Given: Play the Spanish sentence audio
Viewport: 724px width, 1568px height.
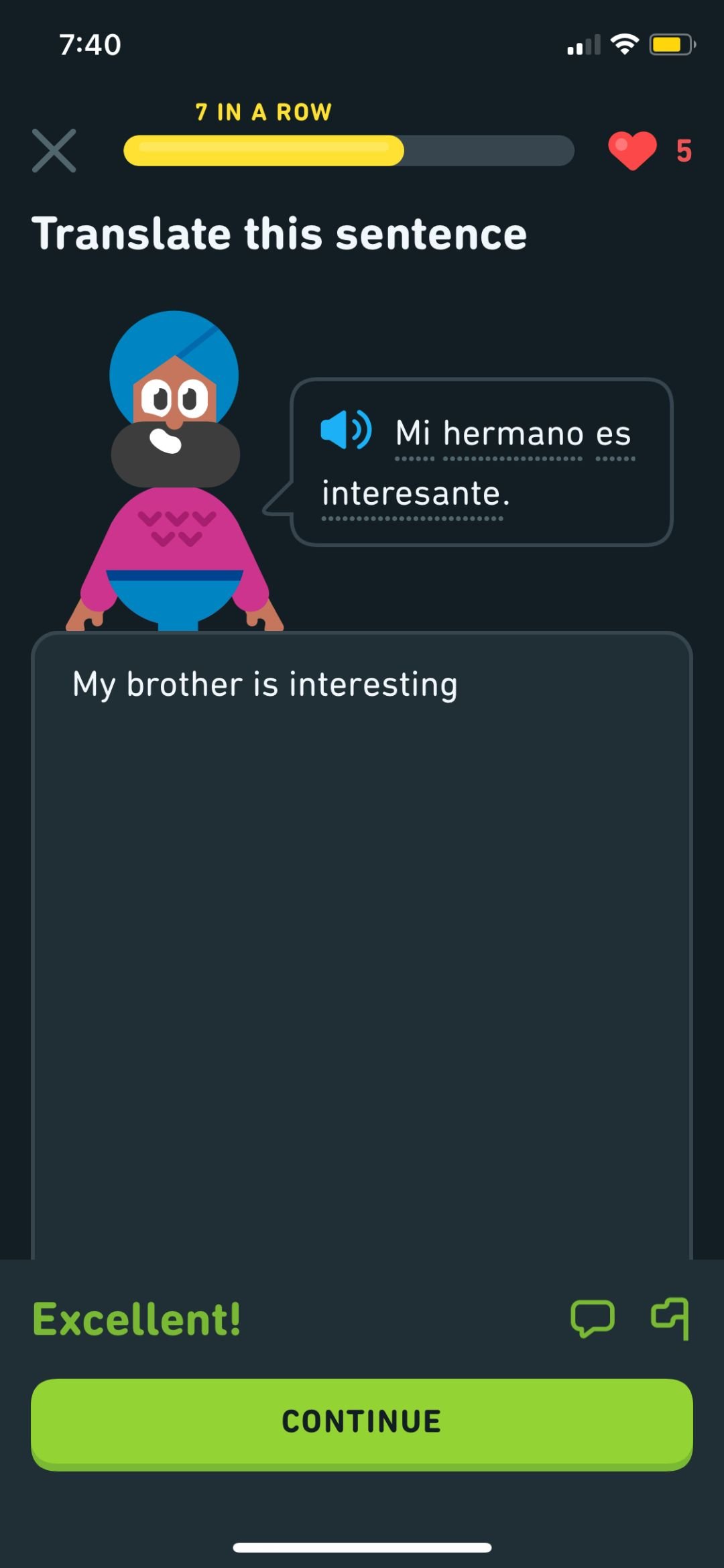Looking at the screenshot, I should pos(346,430).
